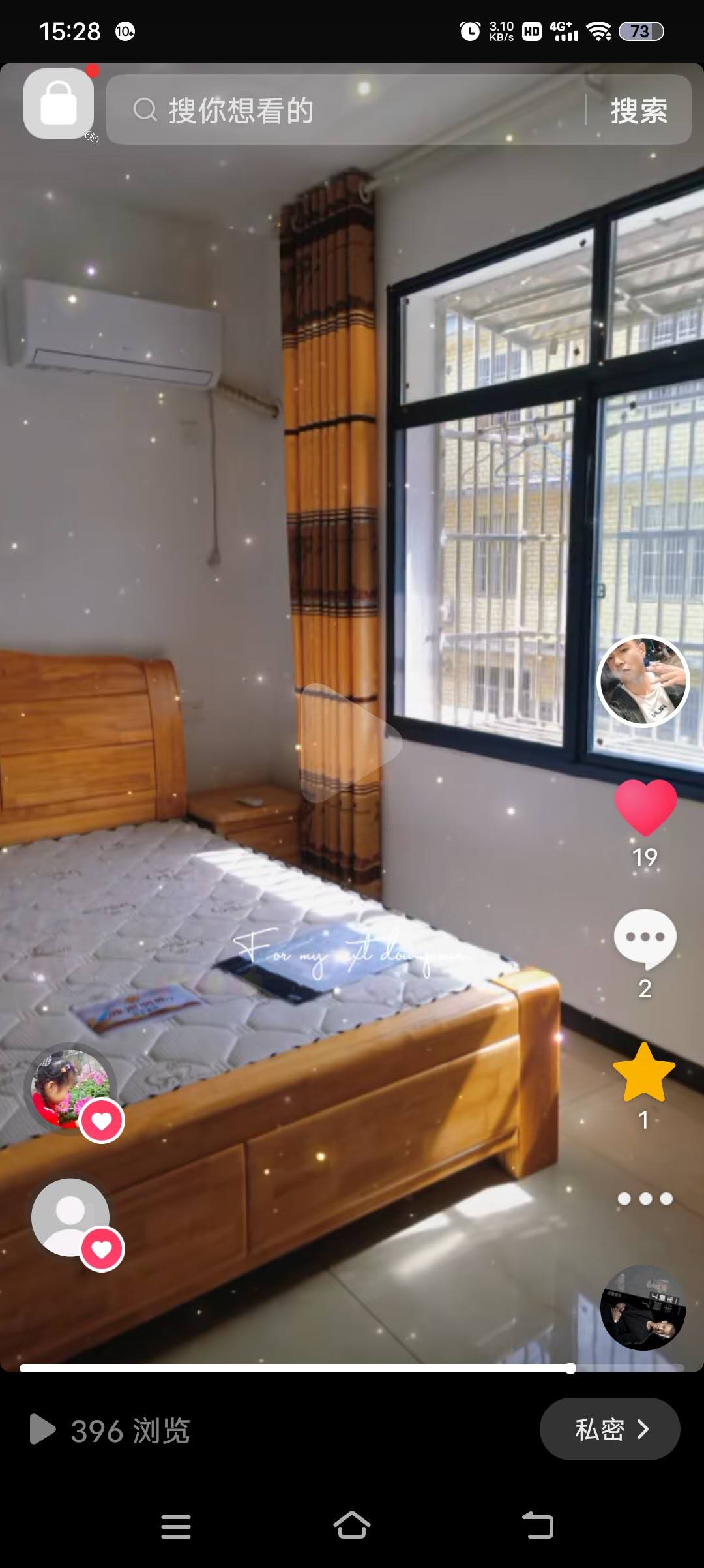The height and width of the screenshot is (1568, 704).
Task: Favorite the video with the star
Action: tap(644, 1072)
